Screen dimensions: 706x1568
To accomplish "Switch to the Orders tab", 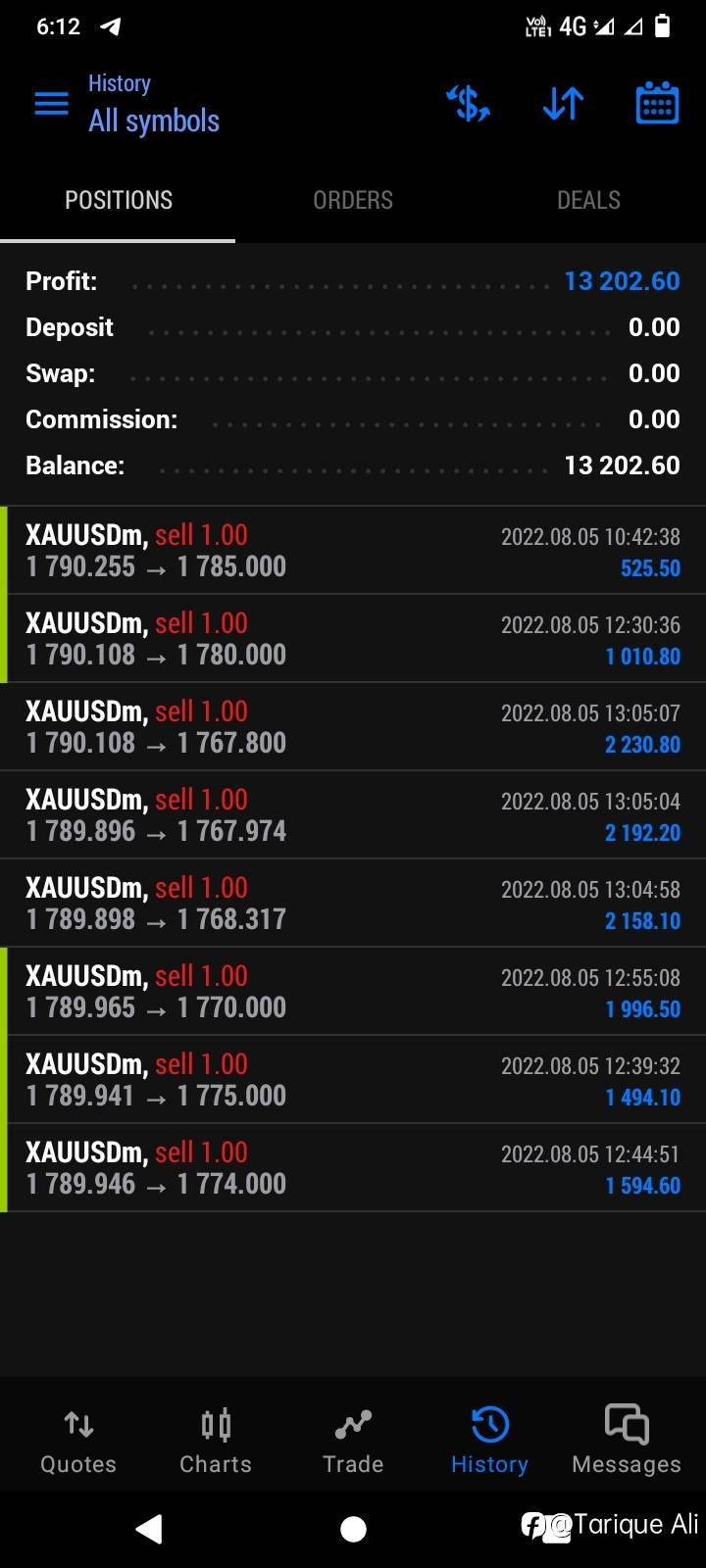I will tap(353, 200).
